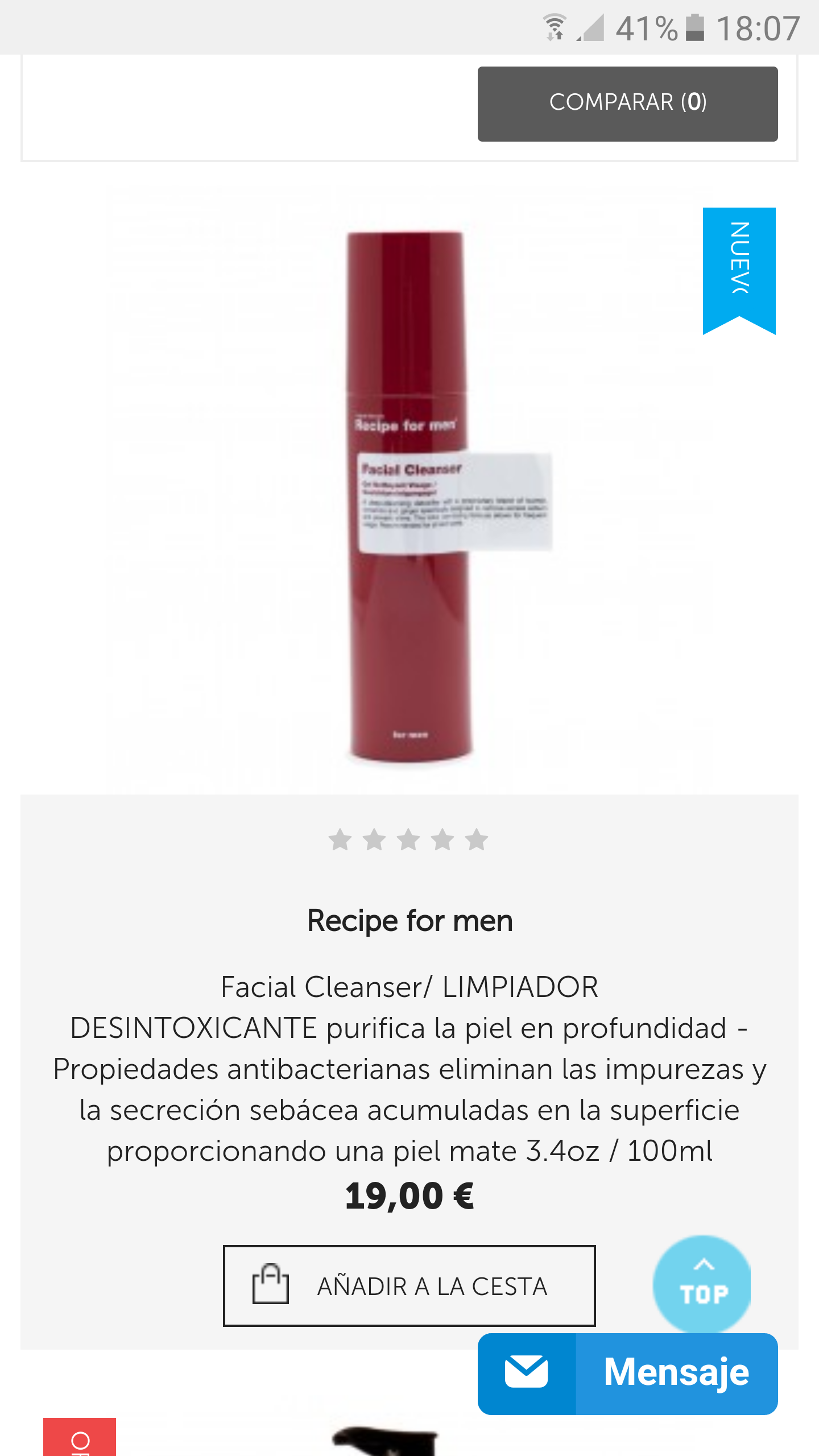The image size is (819, 1456).
Task: Open the Recipe for men brand link
Action: pos(409,921)
